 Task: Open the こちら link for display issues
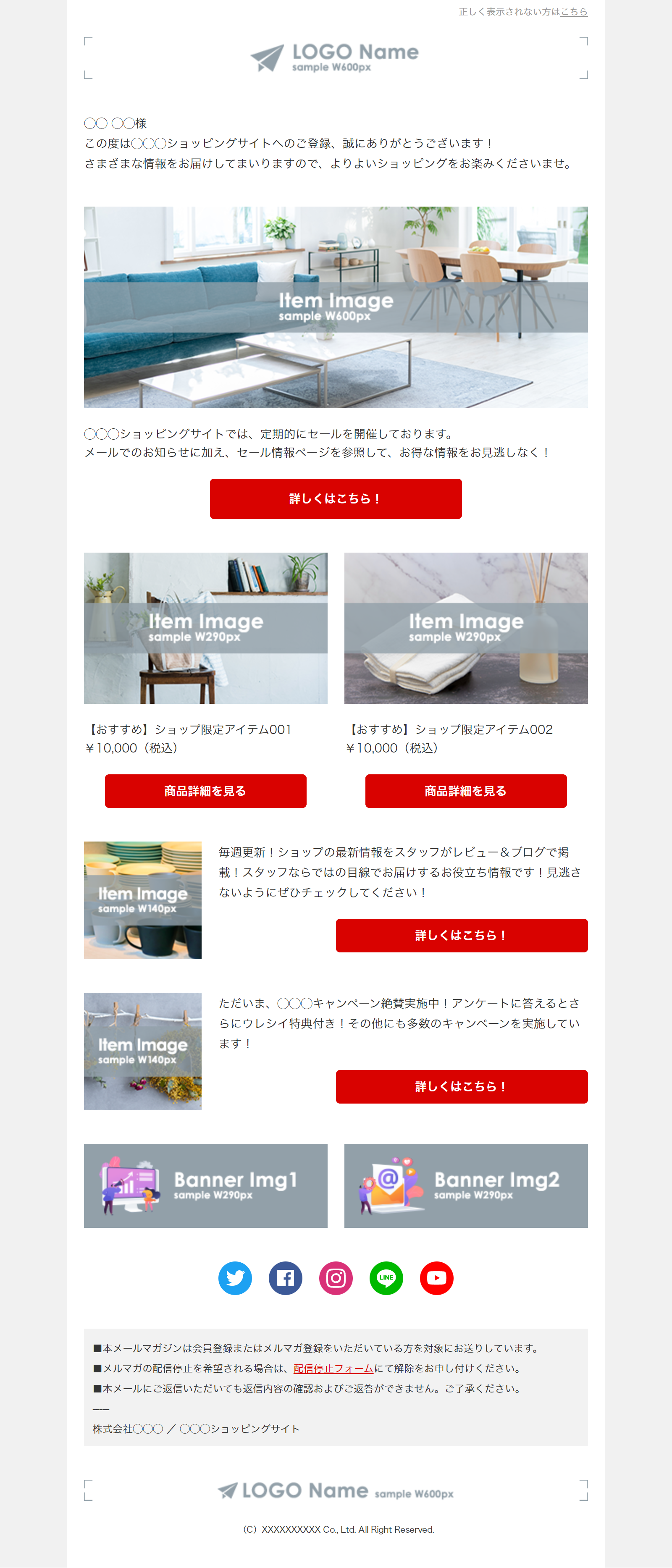click(573, 12)
